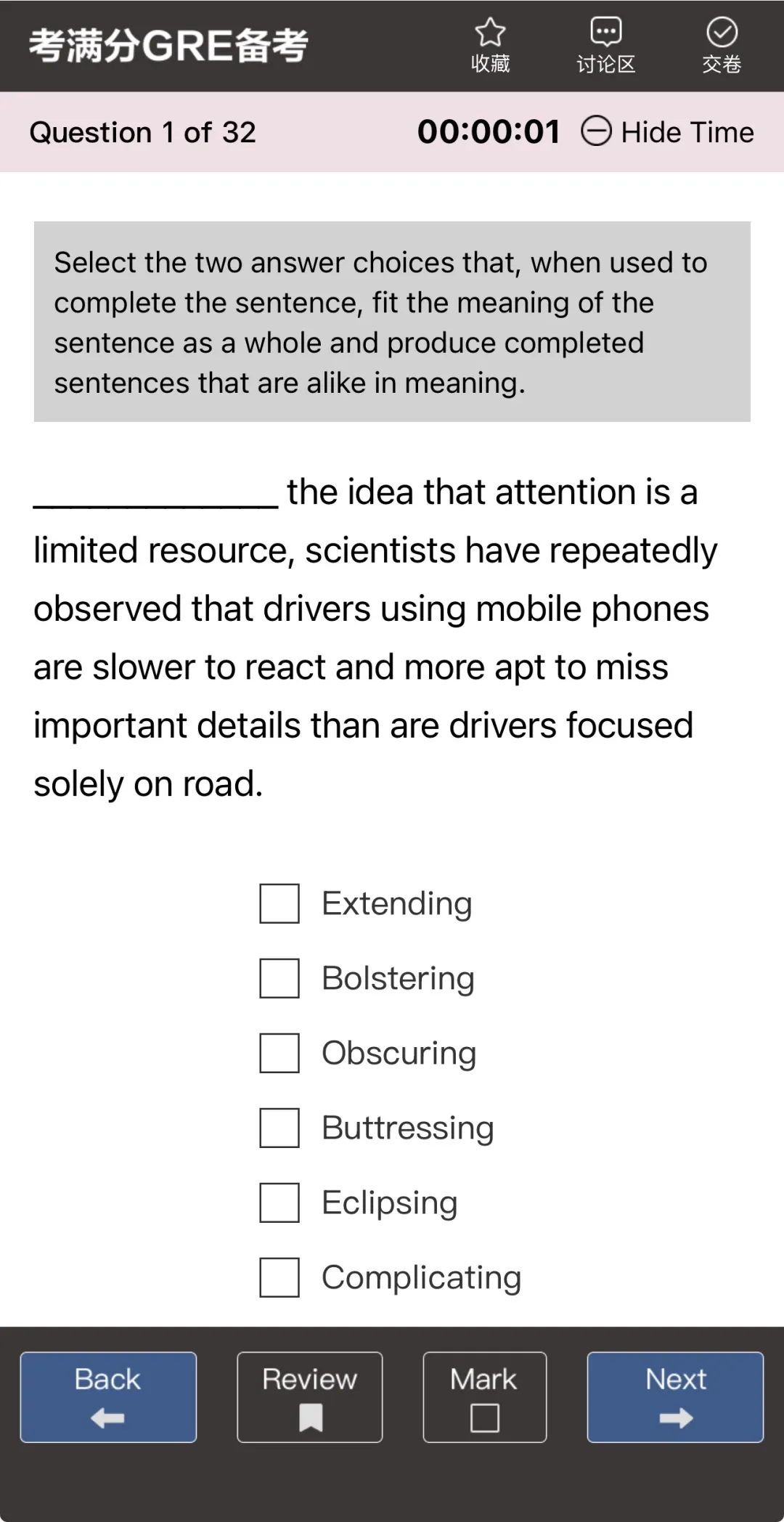Mark this question for later
Screen dimensions: 784x1522
point(484,1396)
